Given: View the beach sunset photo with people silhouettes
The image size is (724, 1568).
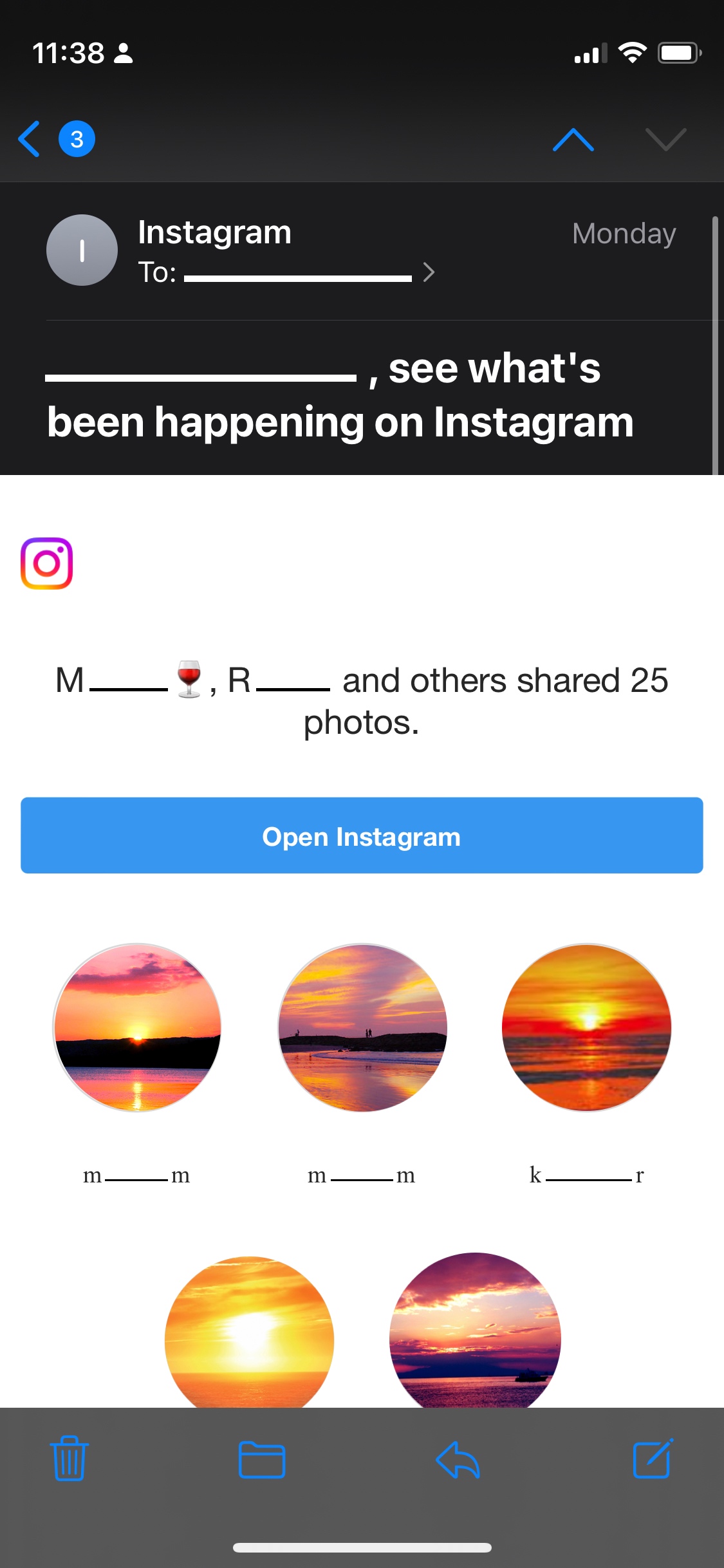Looking at the screenshot, I should point(362,1027).
